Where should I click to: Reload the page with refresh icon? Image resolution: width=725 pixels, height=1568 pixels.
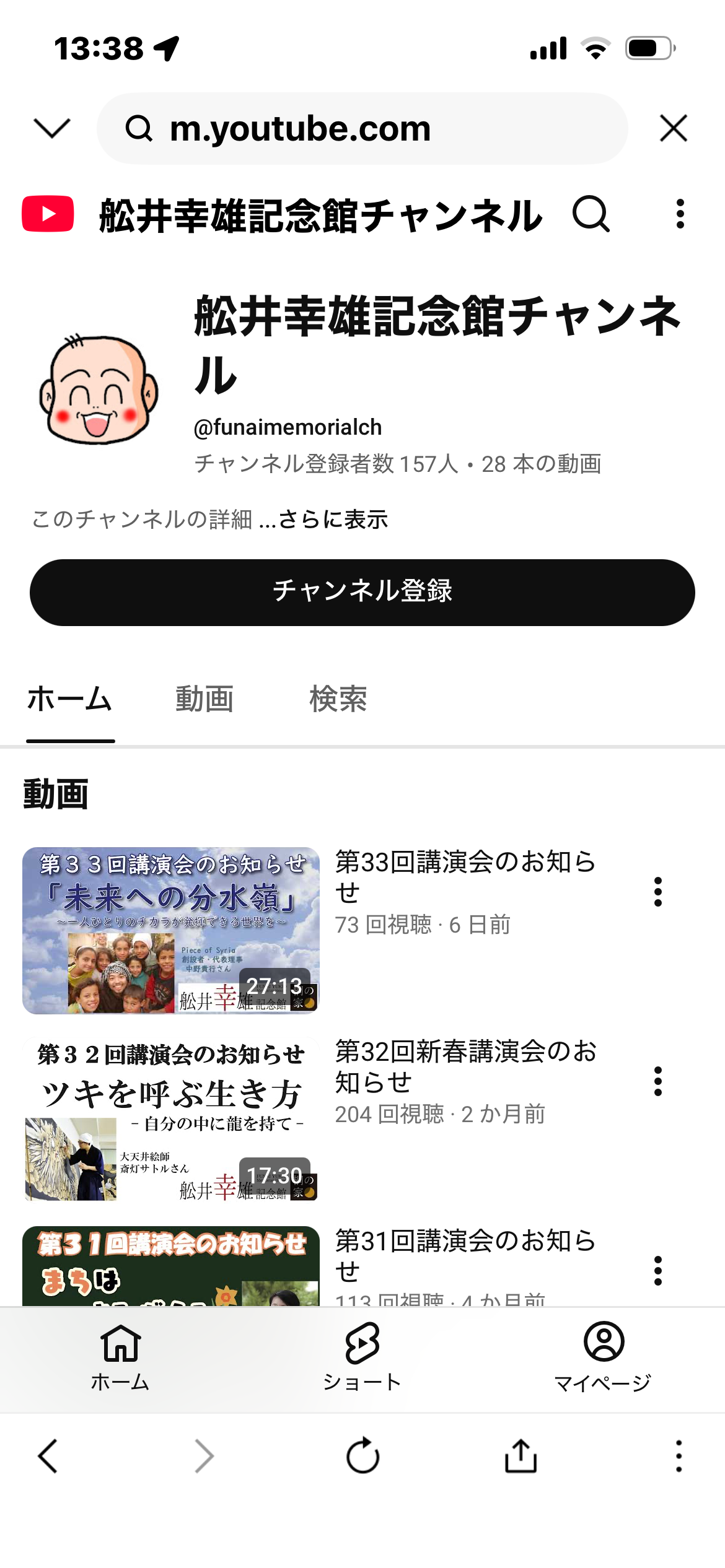[x=362, y=1455]
